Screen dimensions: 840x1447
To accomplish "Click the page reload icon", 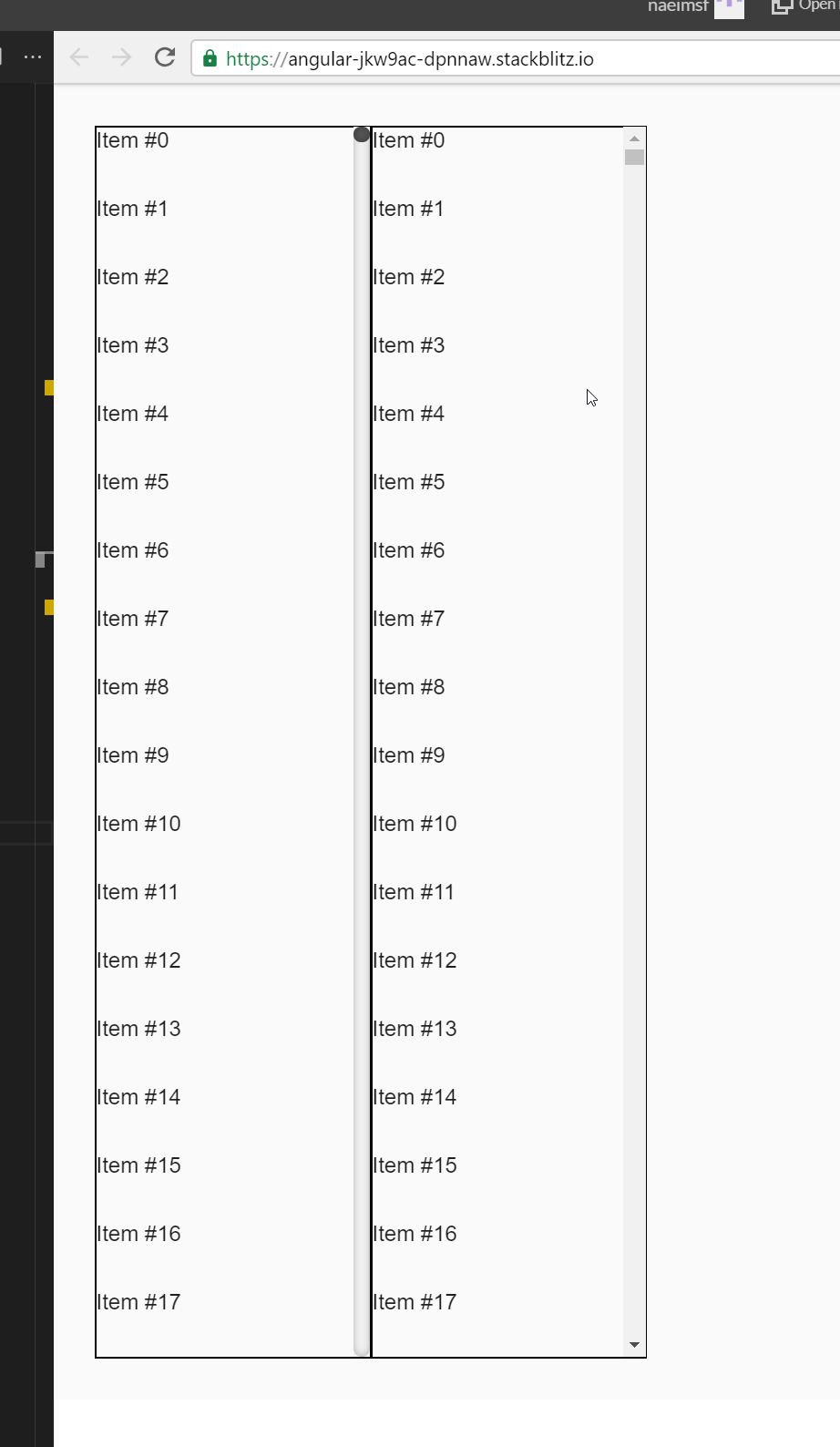I will coord(165,56).
